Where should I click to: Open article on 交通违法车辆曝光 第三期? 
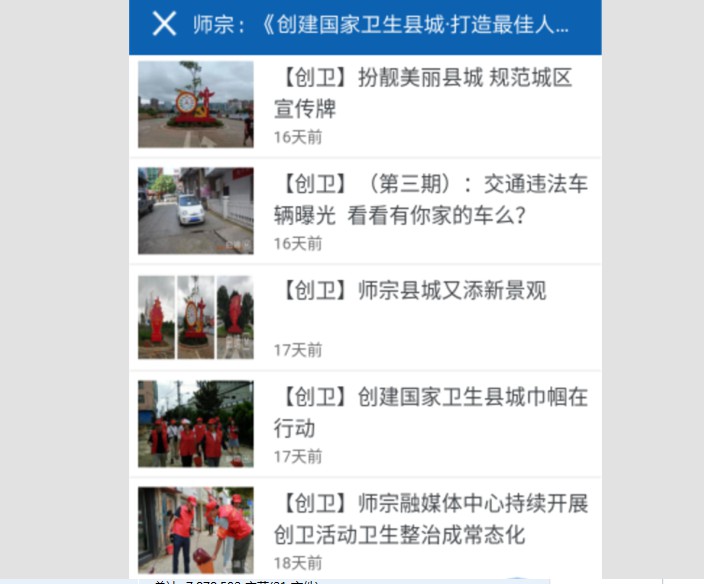431,199
